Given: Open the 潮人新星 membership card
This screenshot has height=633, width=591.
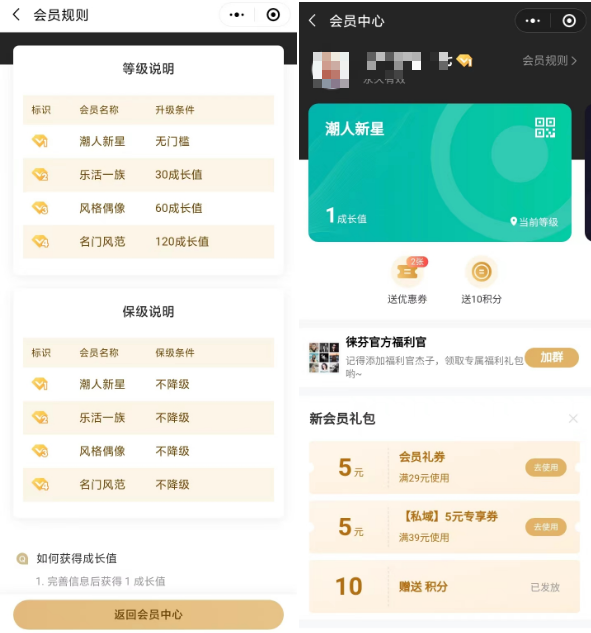Looking at the screenshot, I should [440, 173].
